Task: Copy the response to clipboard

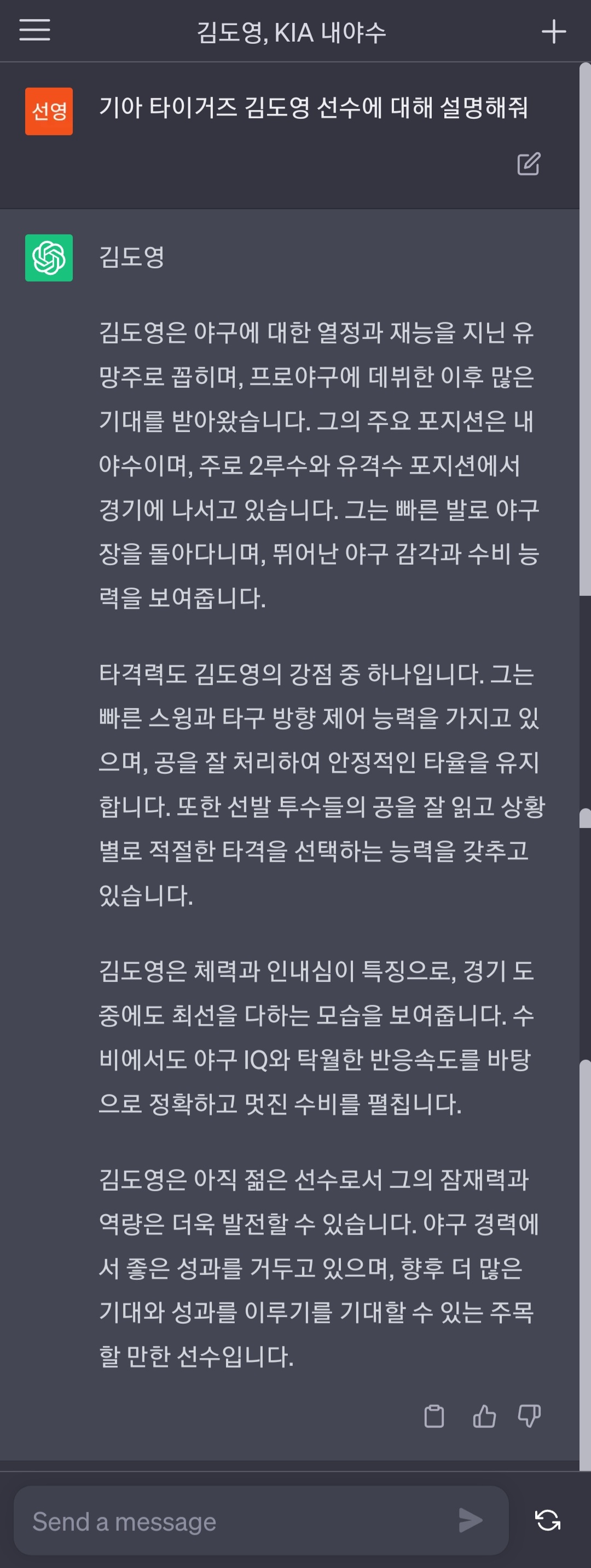Action: pos(433,1416)
